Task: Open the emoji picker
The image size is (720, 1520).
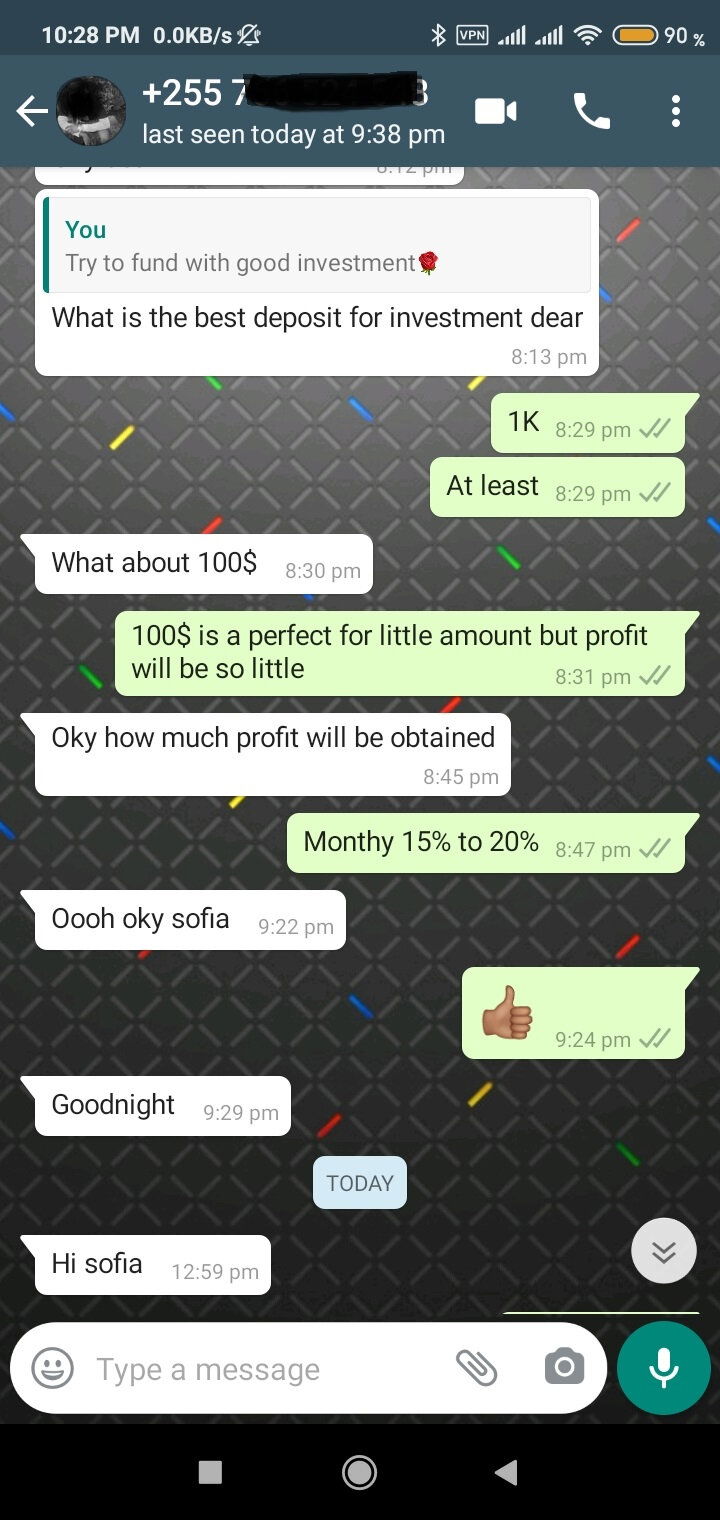Action: tap(52, 1368)
